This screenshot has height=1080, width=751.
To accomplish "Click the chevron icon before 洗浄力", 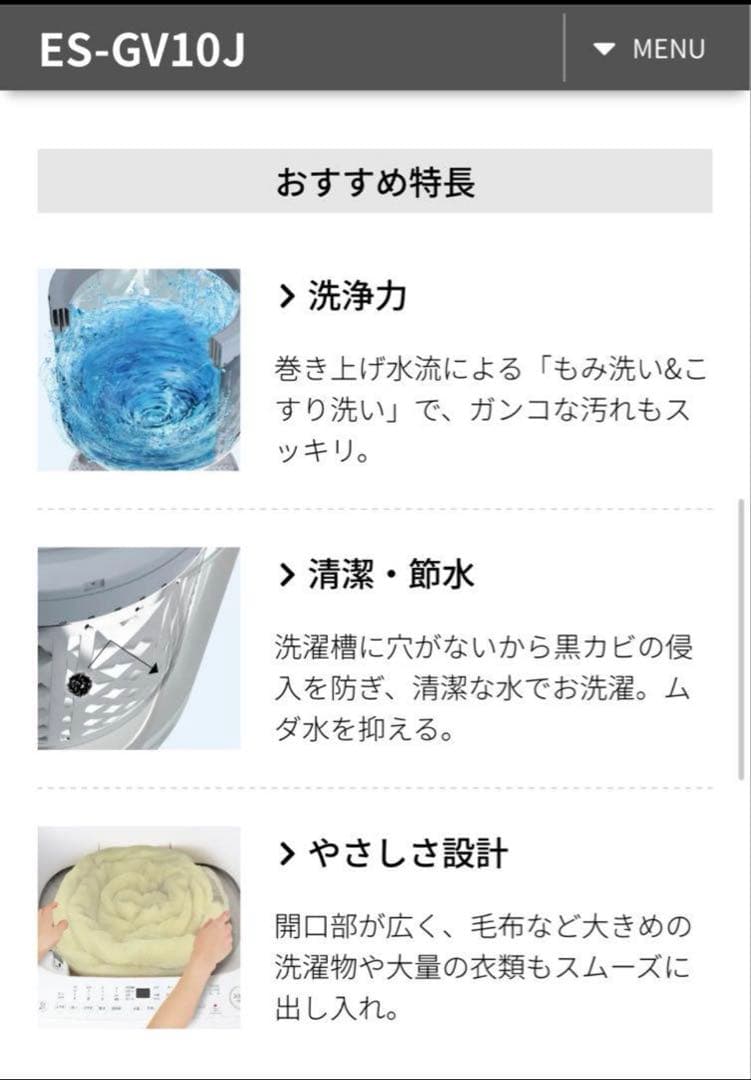I will pyautogui.click(x=287, y=294).
